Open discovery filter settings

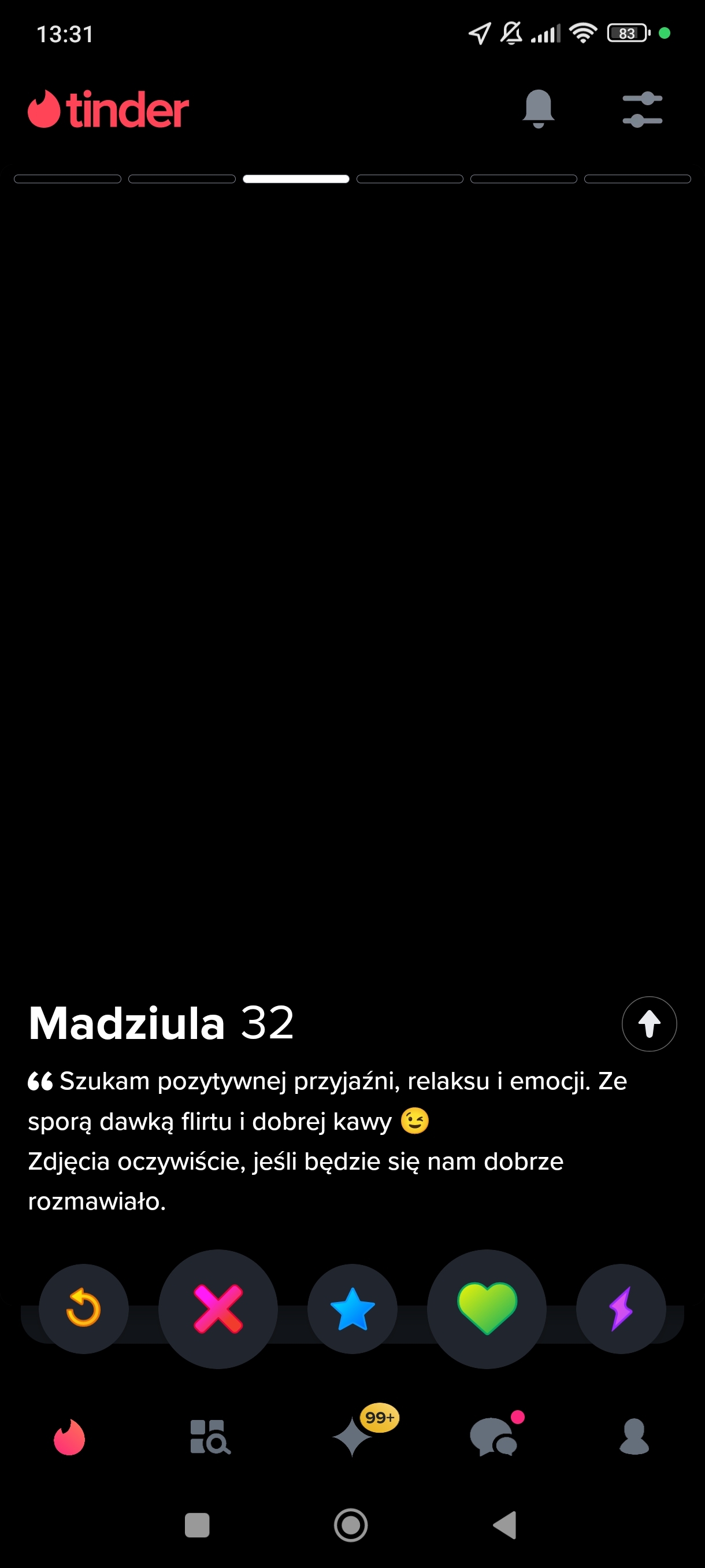(x=642, y=110)
